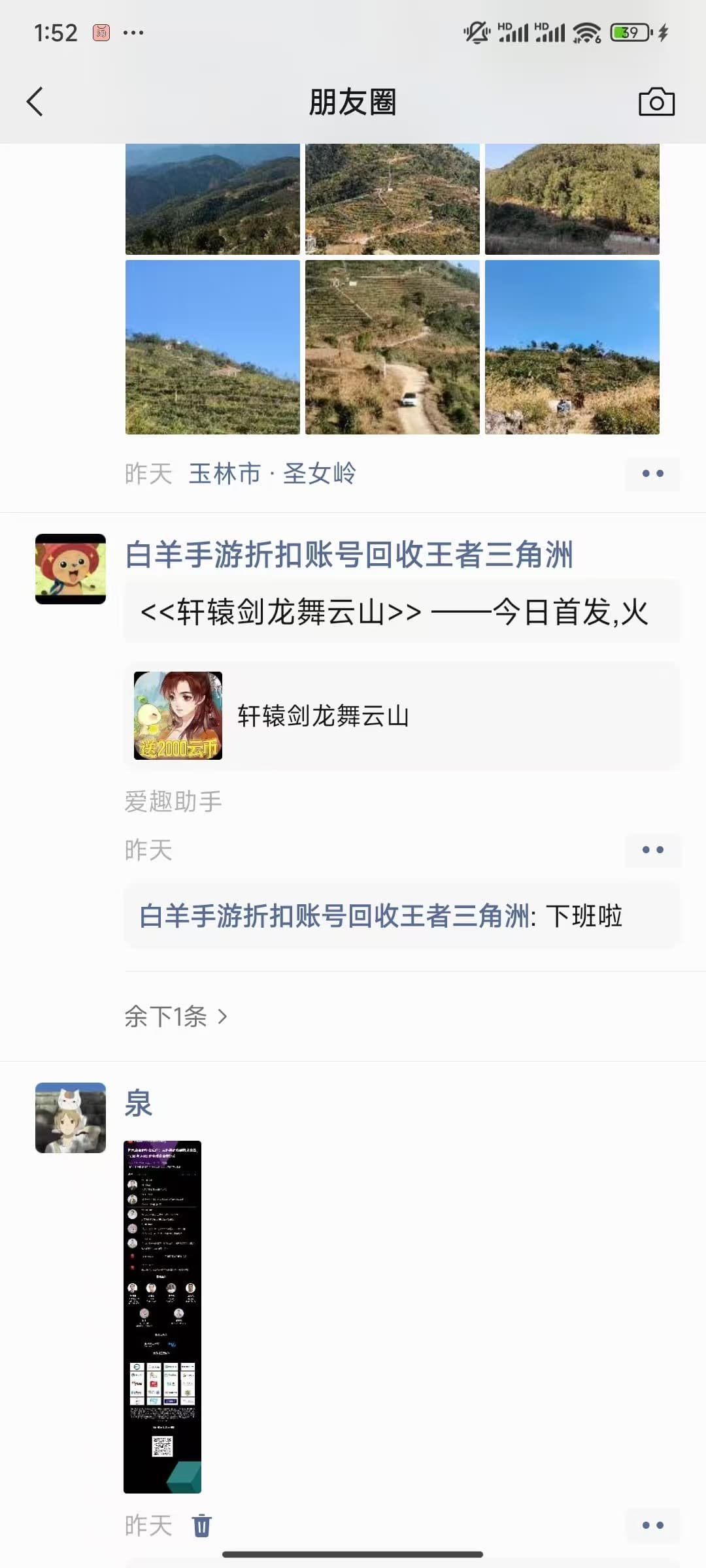
Task: Open like/comment menu for the 玉林市 post
Action: pyautogui.click(x=652, y=474)
